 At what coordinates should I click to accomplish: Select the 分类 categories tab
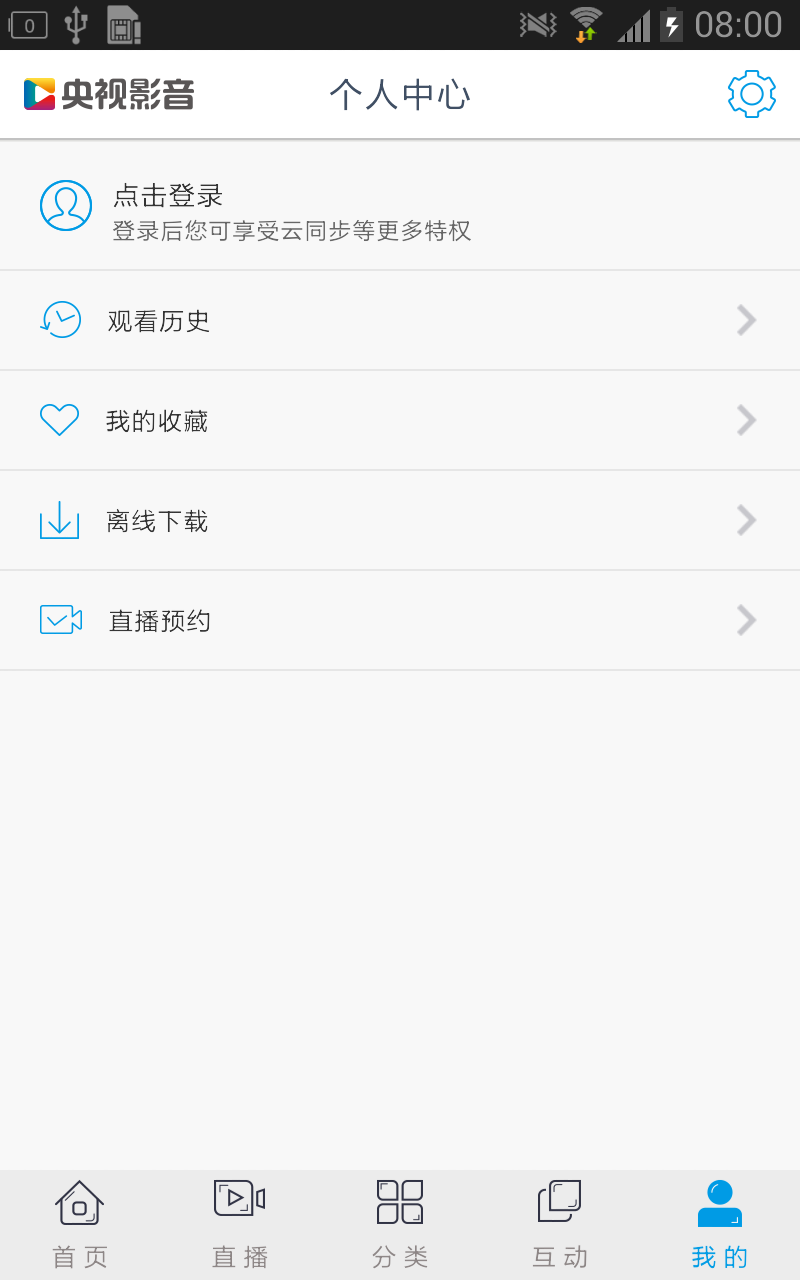pos(400,1224)
